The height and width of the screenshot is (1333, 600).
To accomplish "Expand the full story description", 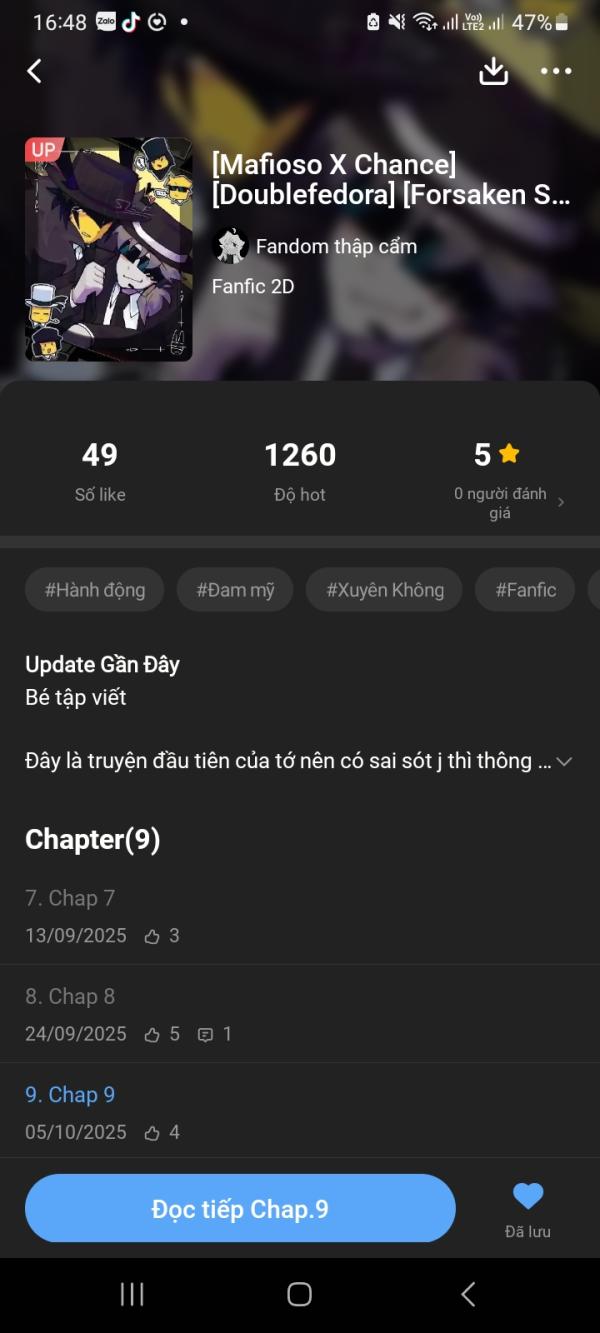I will click(x=564, y=761).
